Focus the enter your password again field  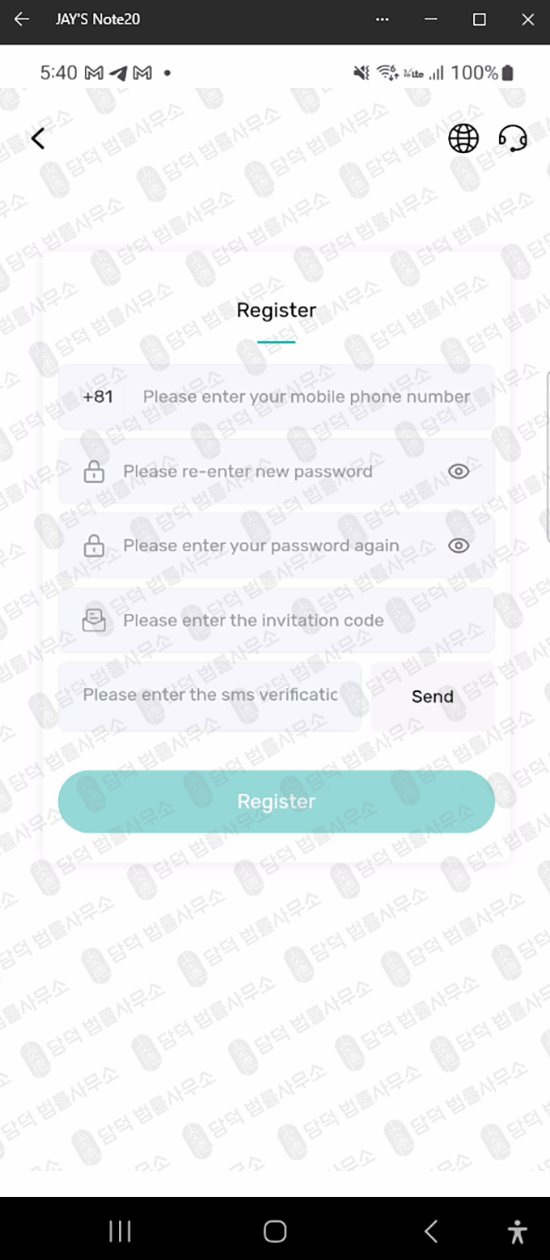[276, 546]
